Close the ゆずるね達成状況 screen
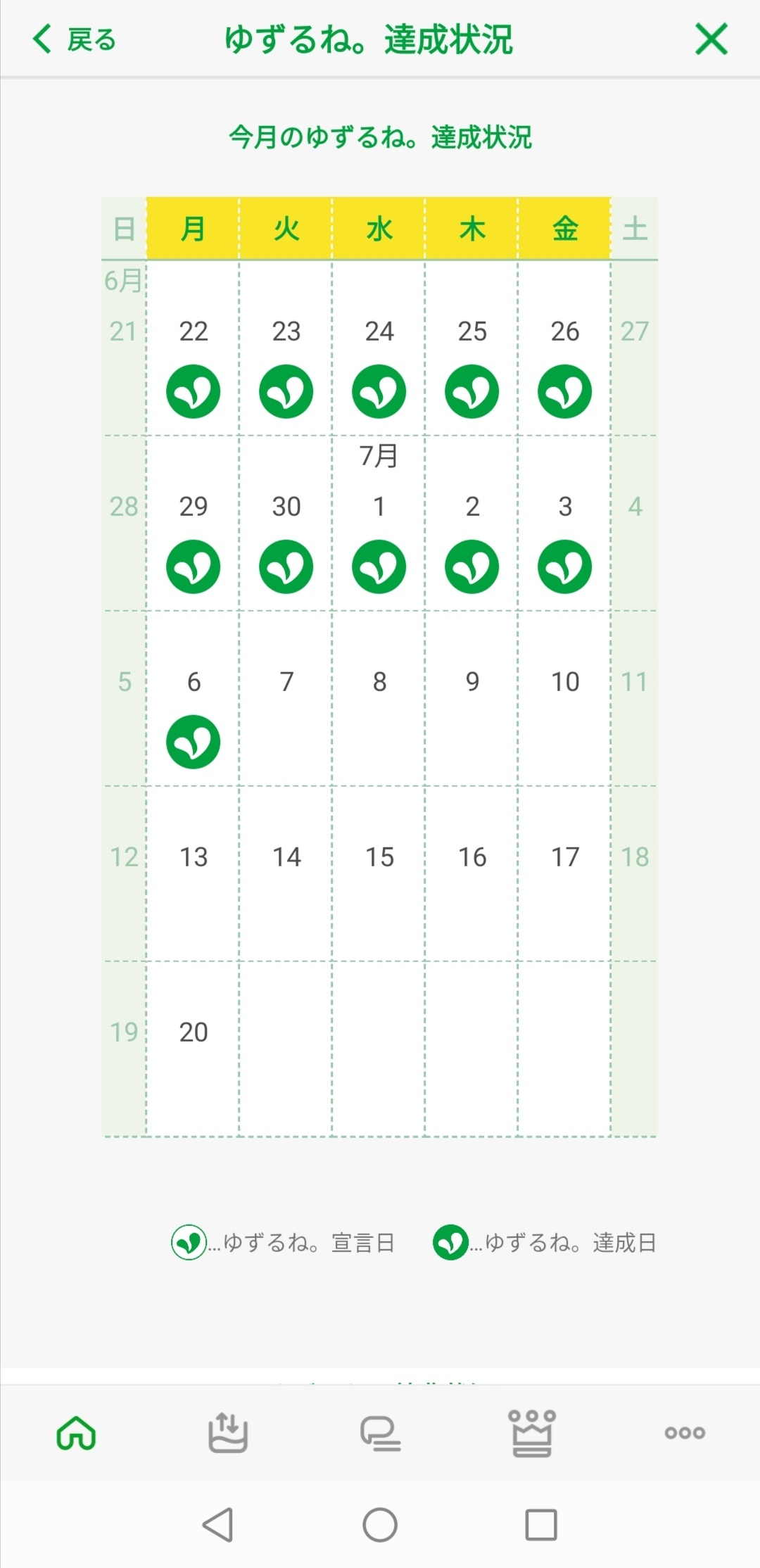The image size is (760, 1568). (x=711, y=39)
